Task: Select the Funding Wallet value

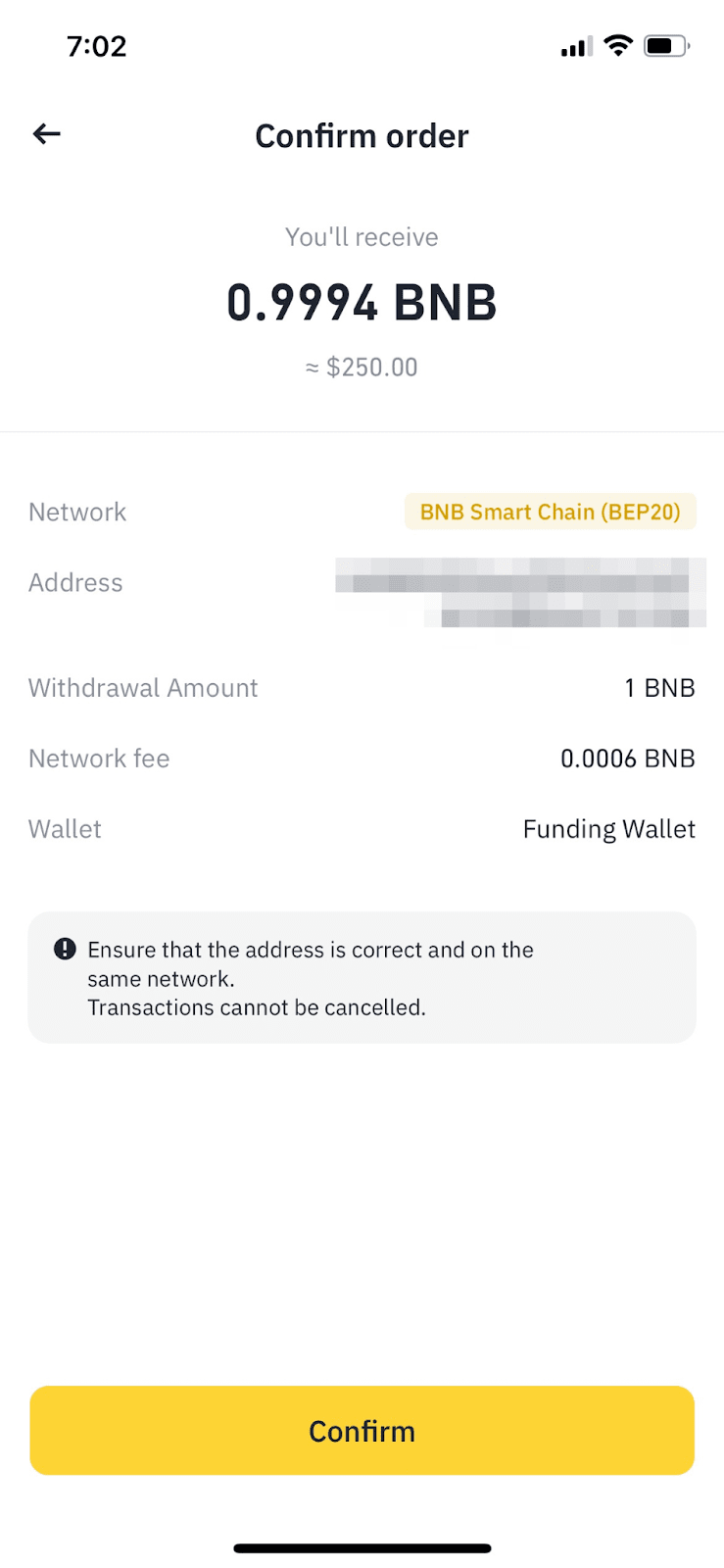Action: (x=608, y=828)
